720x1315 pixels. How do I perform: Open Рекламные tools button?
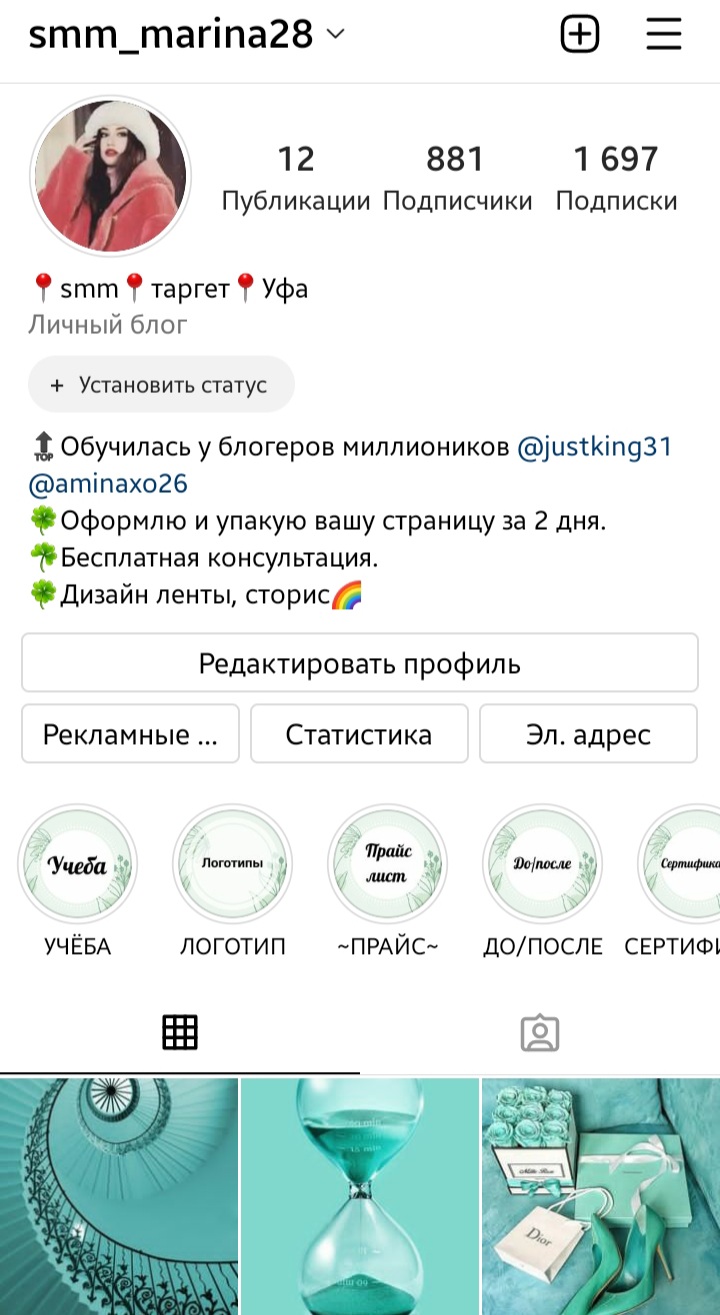tap(131, 735)
